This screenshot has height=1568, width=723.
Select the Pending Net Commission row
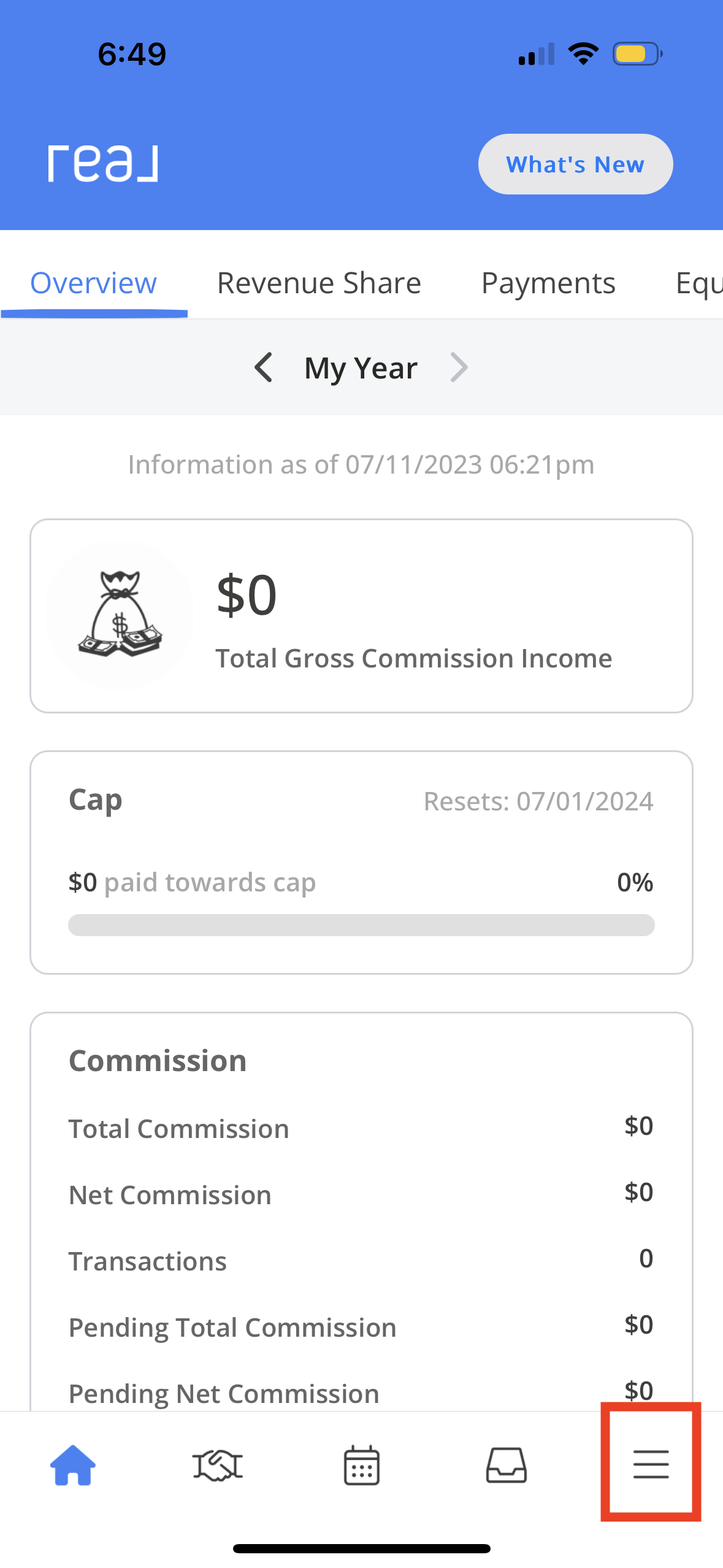pyautogui.click(x=361, y=1391)
